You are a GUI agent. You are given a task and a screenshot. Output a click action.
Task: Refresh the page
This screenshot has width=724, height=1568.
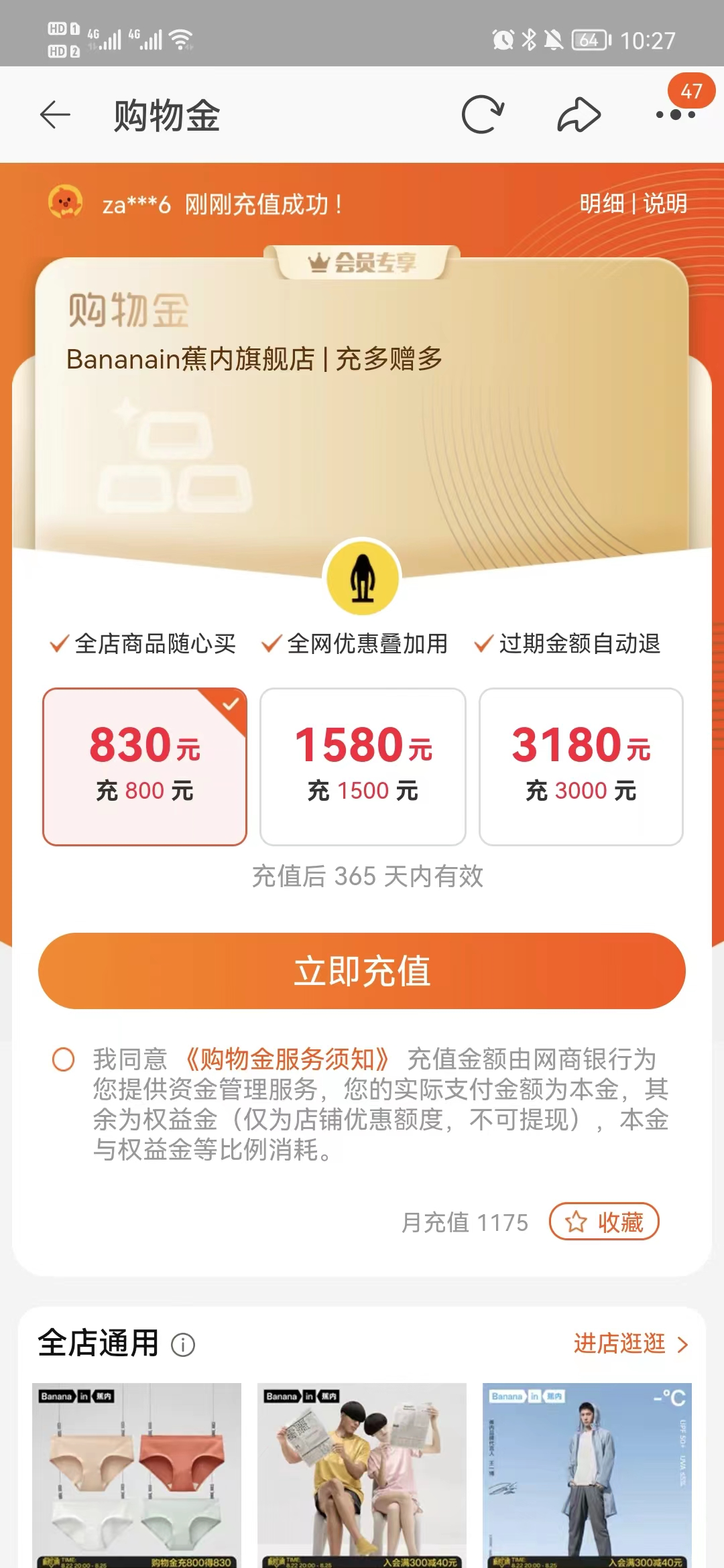tap(482, 115)
